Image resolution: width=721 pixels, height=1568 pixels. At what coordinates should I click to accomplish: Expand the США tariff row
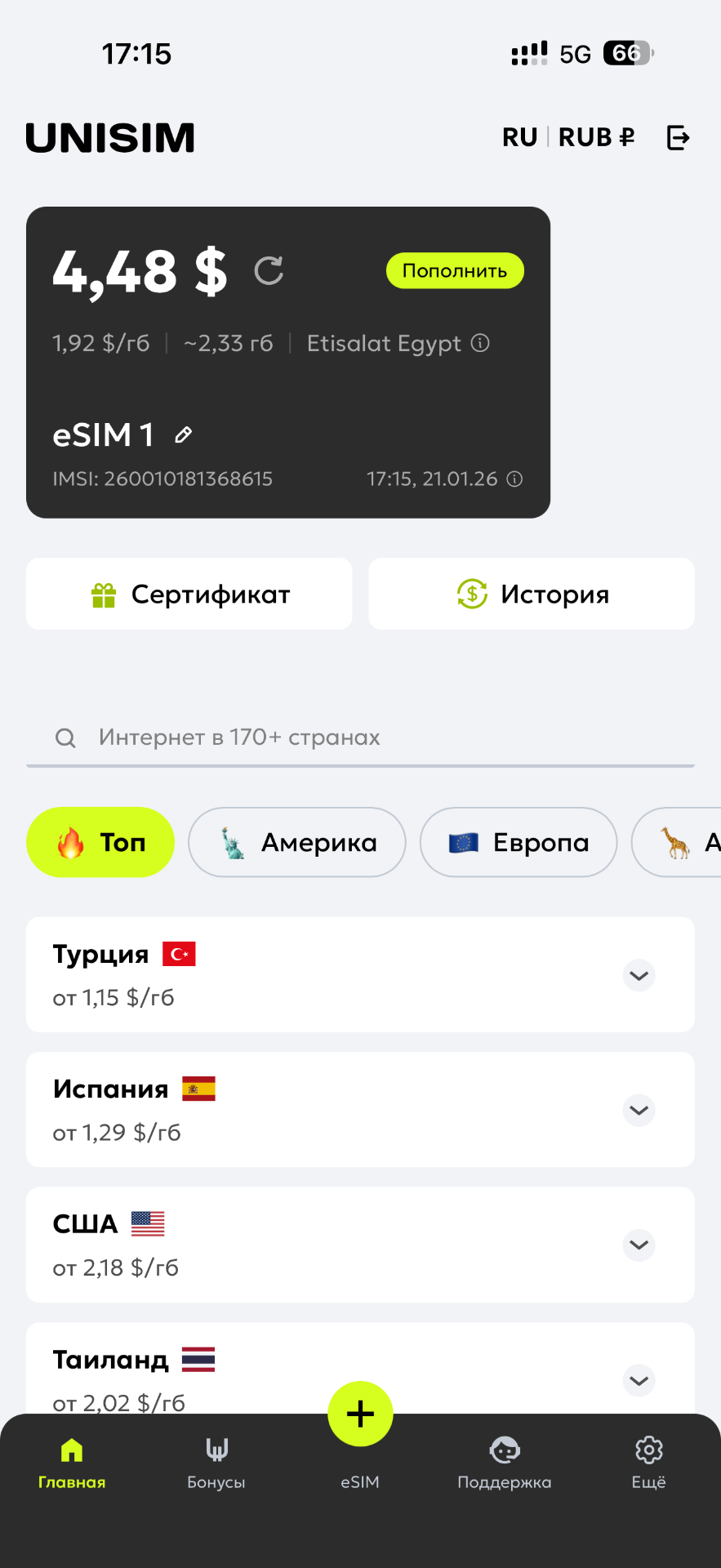(639, 1245)
